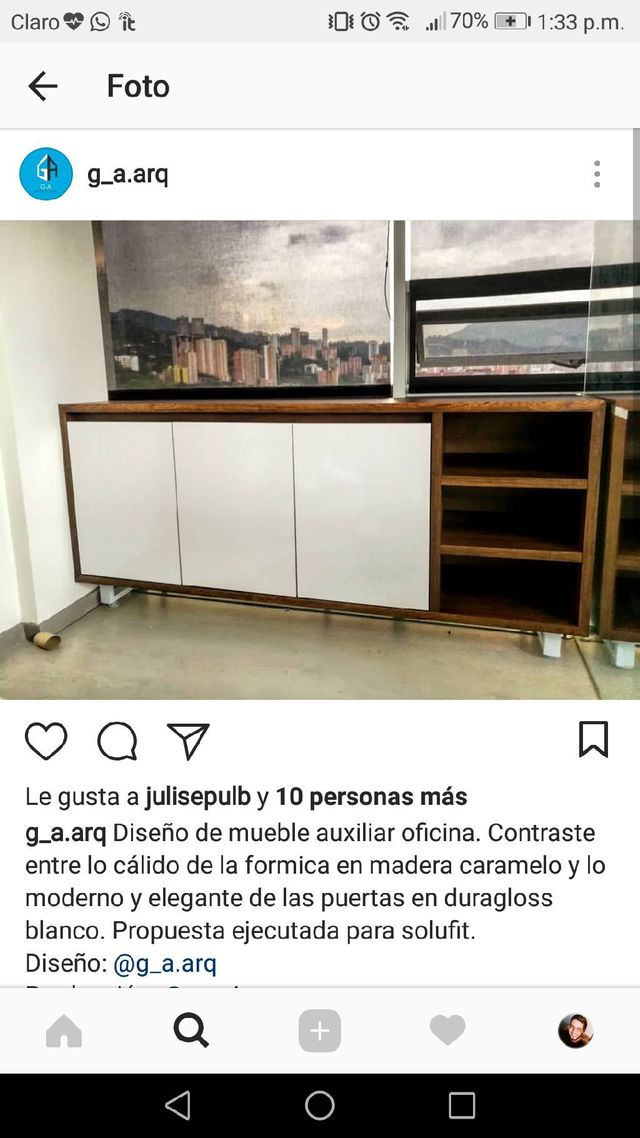640x1138 pixels.
Task: Open the post's three-dot options menu
Action: (x=596, y=174)
